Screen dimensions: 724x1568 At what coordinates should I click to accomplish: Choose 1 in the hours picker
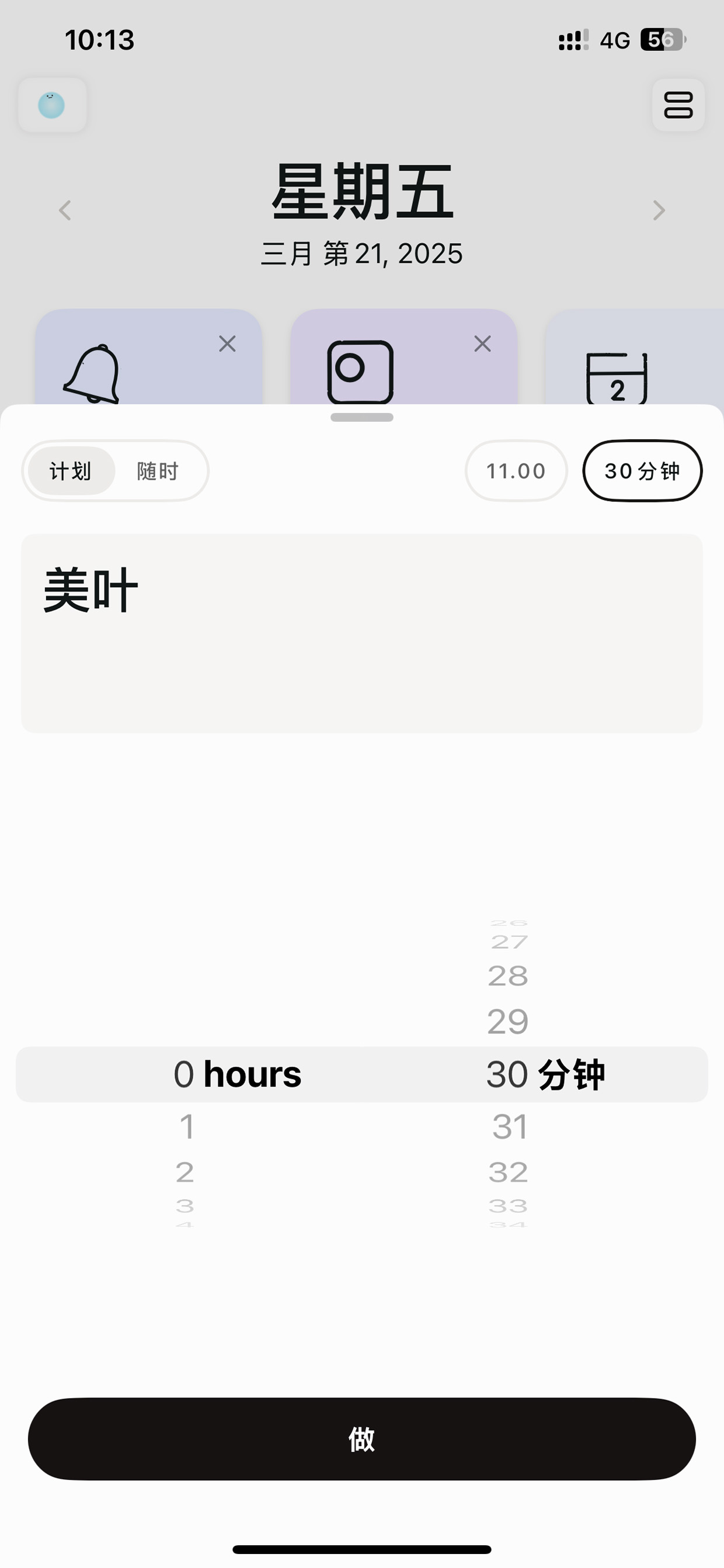[187, 1127]
